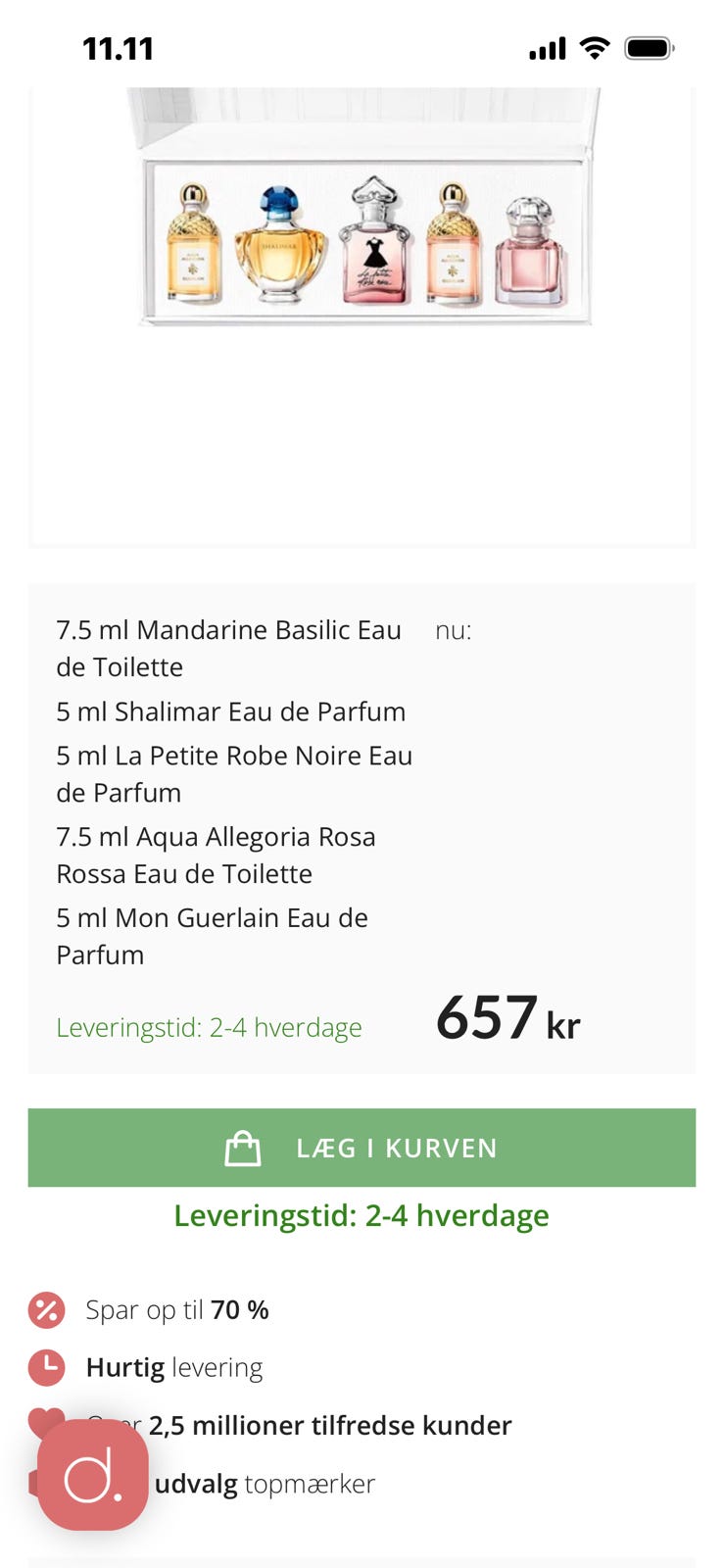Image resolution: width=724 pixels, height=1568 pixels.
Task: Click the 657 kr price text
Action: pyautogui.click(x=507, y=1019)
